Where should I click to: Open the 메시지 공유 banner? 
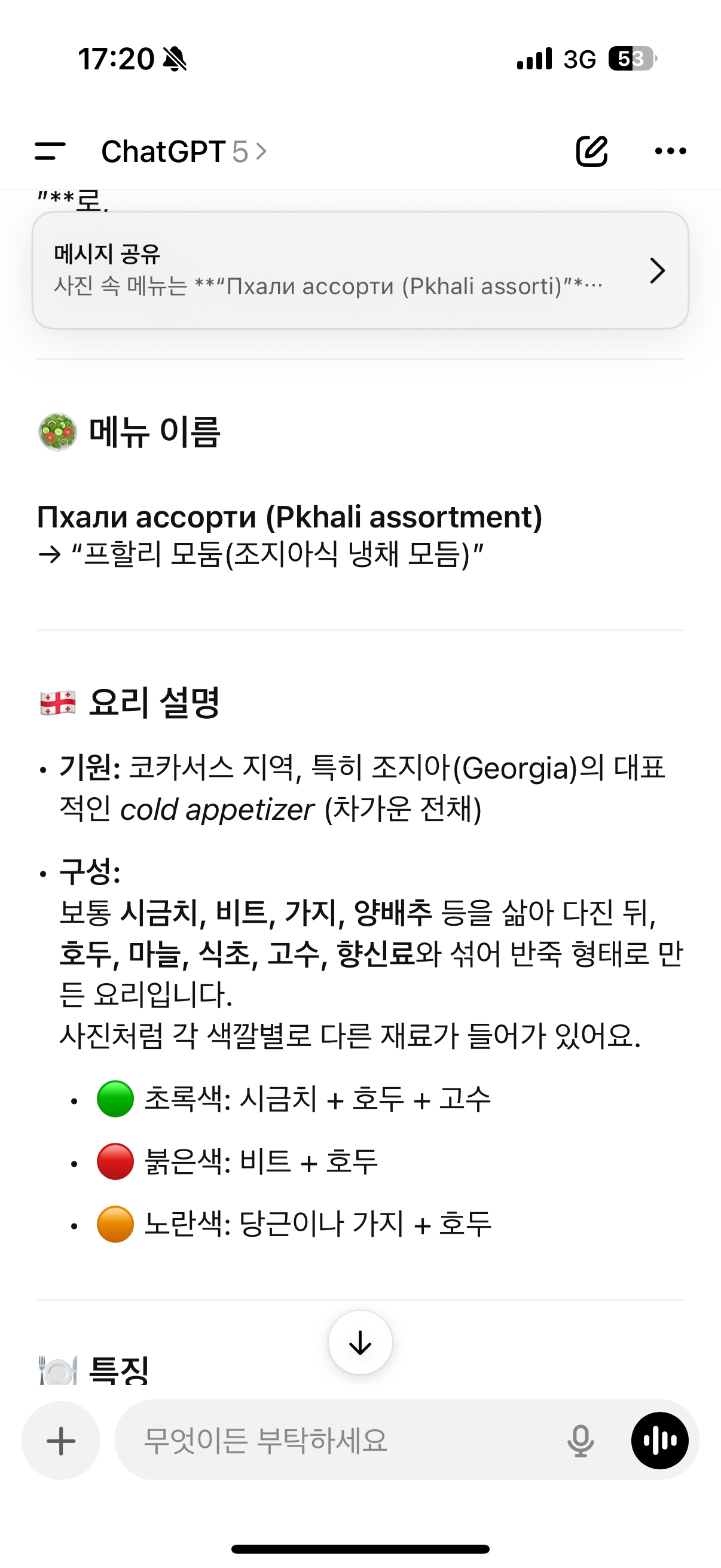[360, 270]
